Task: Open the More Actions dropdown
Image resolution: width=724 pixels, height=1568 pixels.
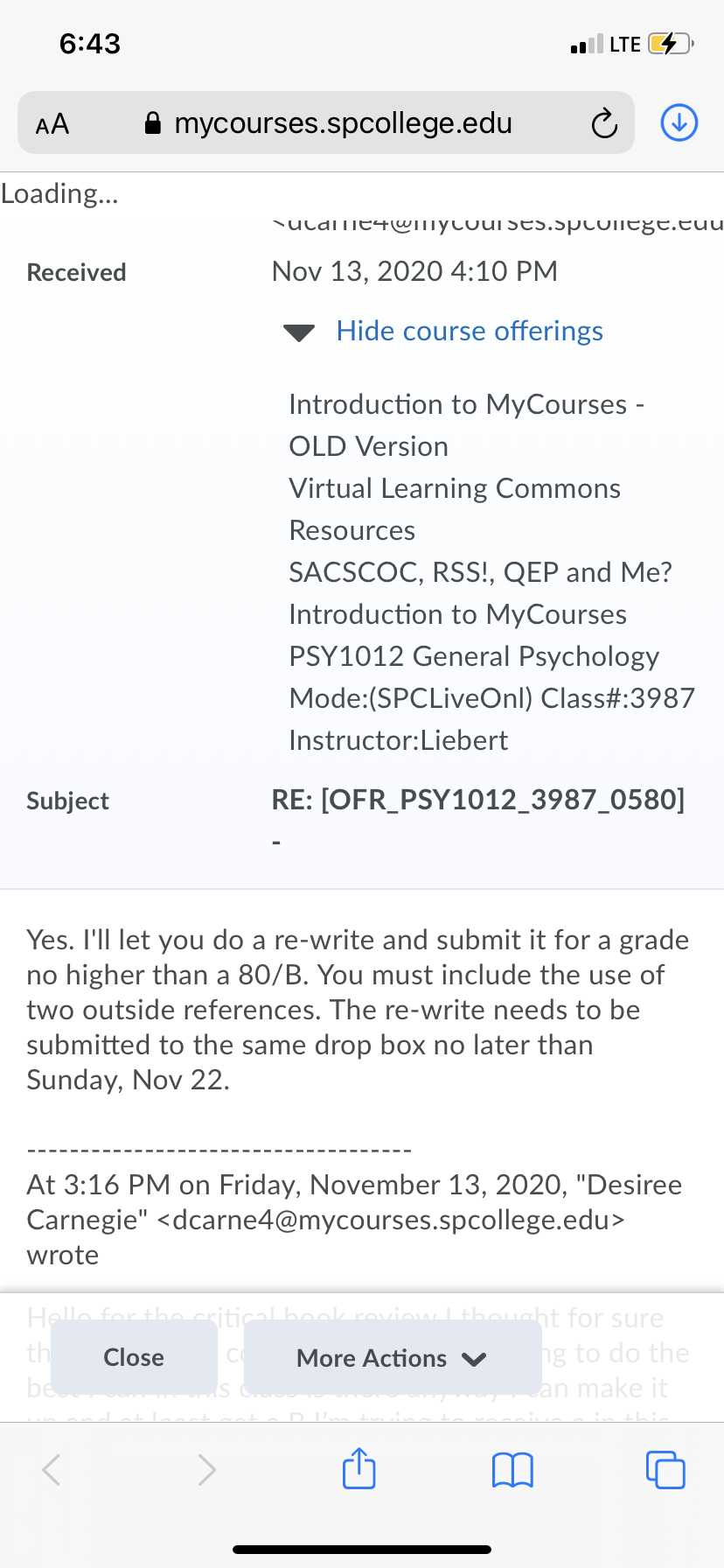Action: [x=392, y=1357]
